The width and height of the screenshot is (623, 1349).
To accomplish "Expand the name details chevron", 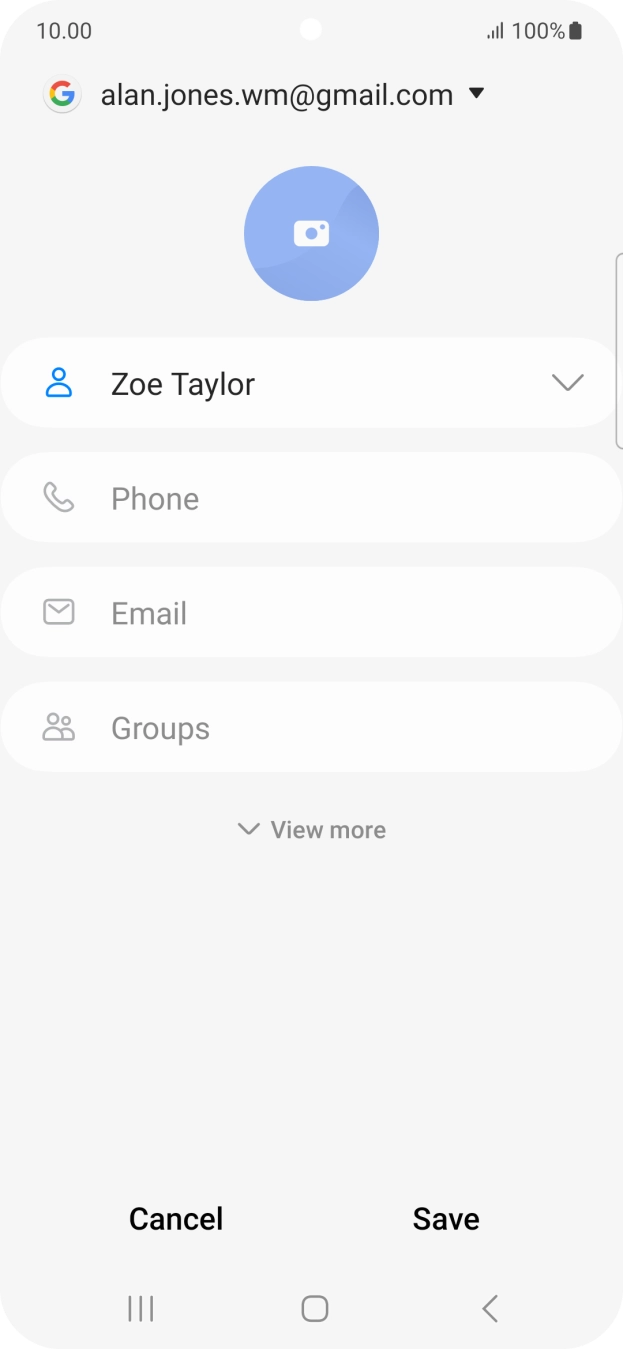I will pos(567,384).
